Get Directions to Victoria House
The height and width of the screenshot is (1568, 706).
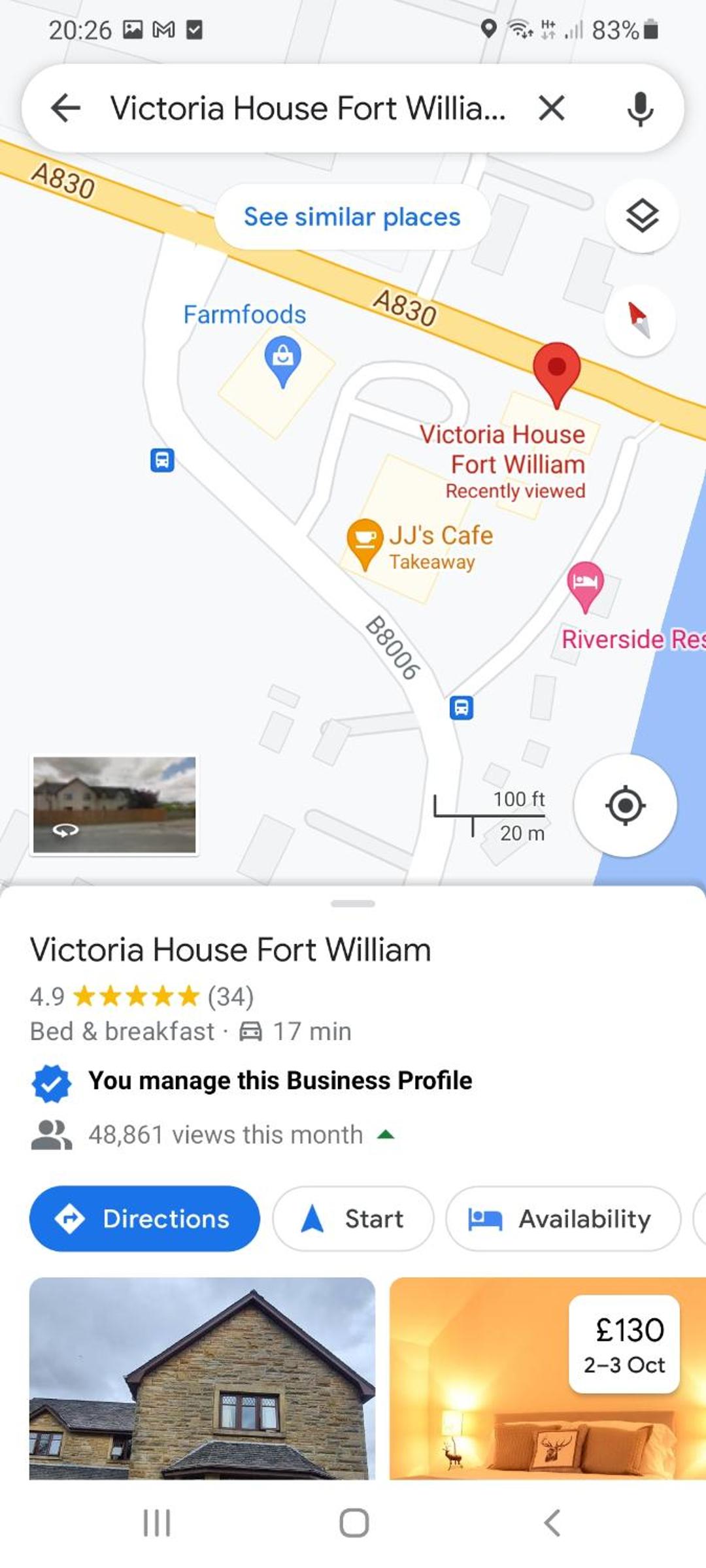point(144,1218)
